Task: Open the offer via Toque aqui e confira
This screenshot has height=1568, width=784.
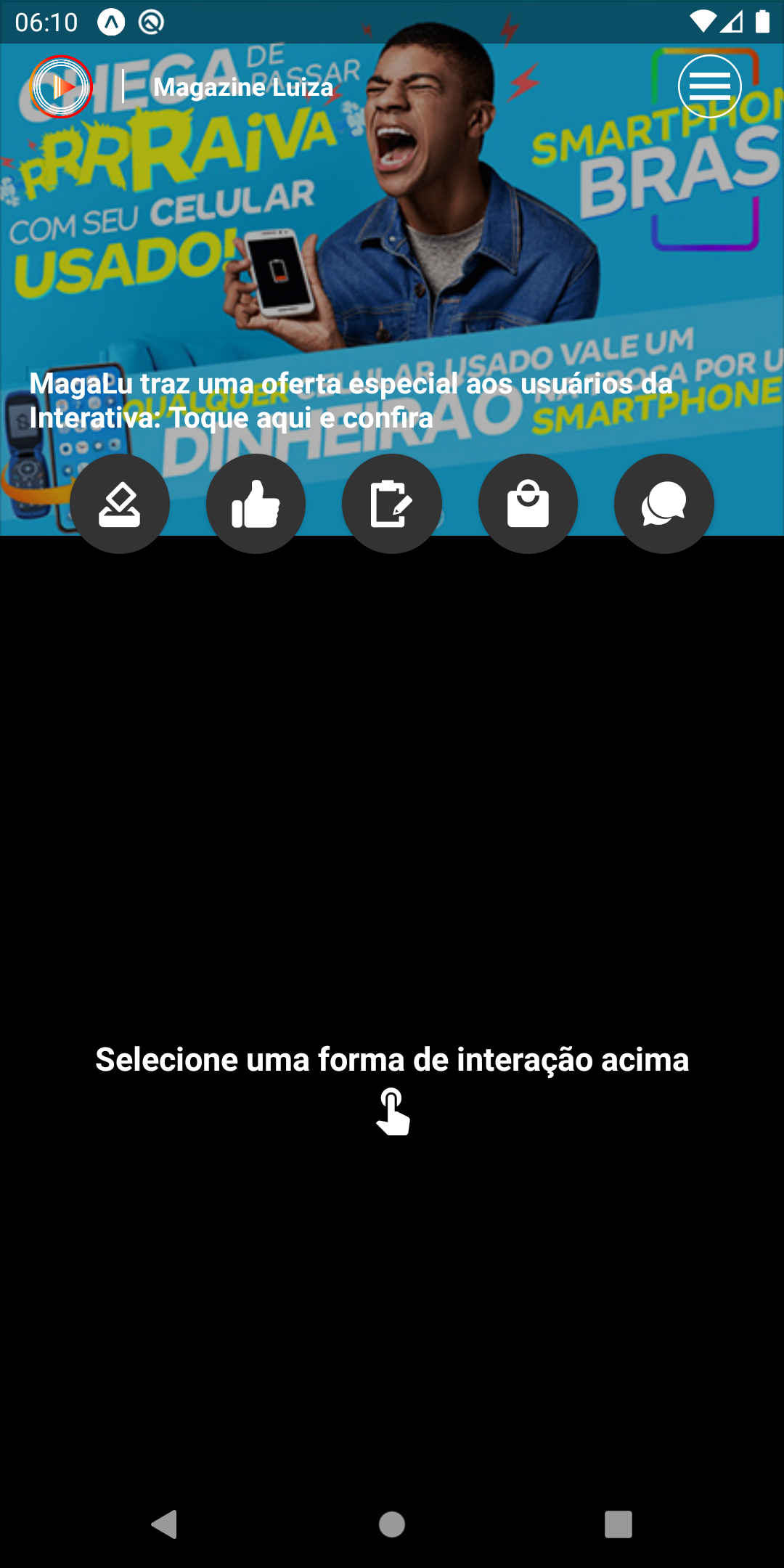Action: tap(301, 417)
